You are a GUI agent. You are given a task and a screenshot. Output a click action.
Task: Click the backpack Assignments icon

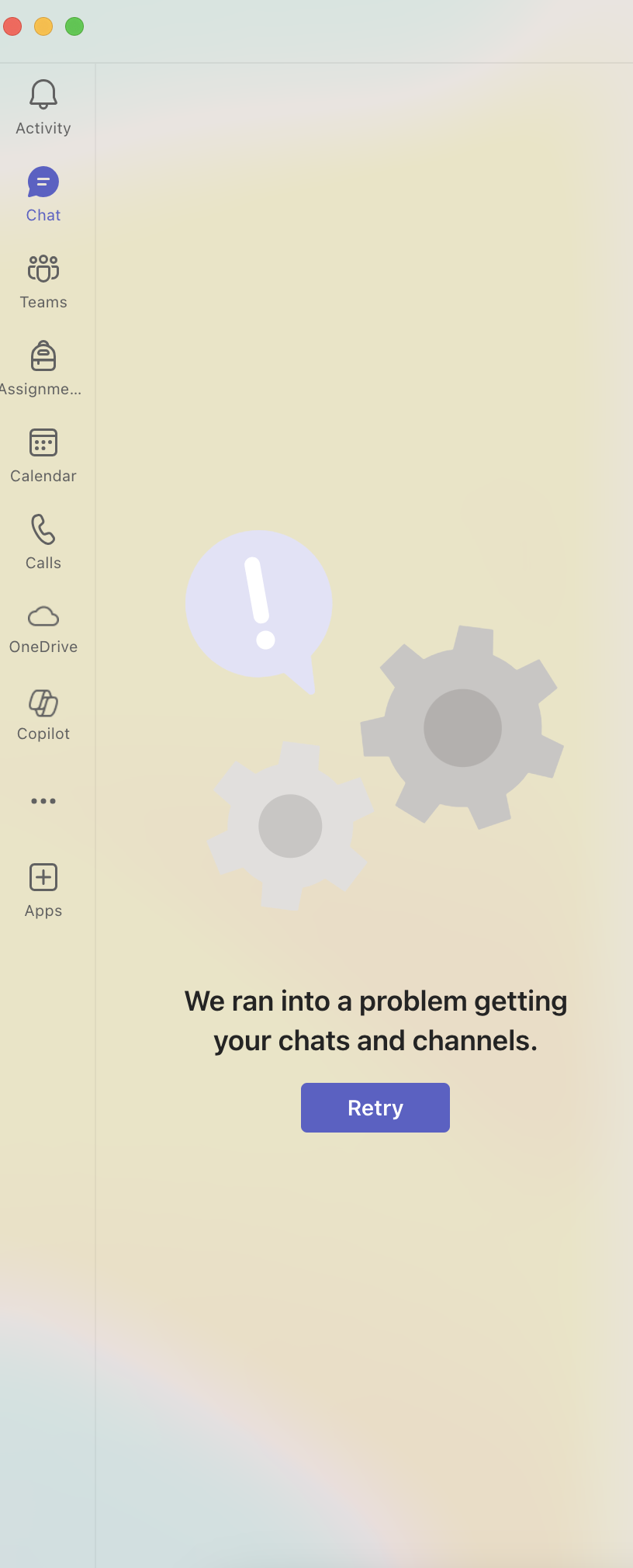click(43, 356)
